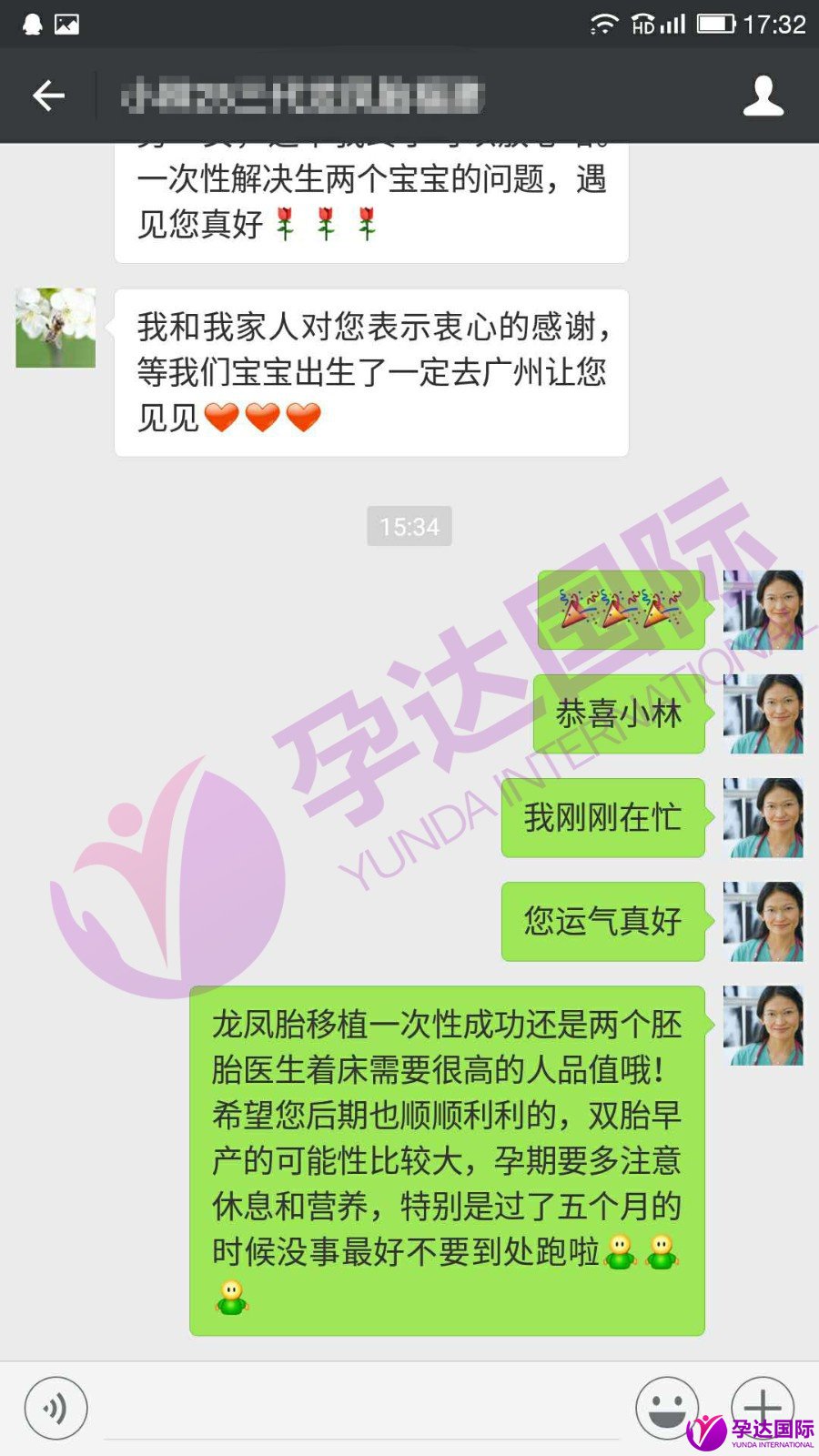
Task: Tap the sender avatar beside 恭喜小林
Action: (763, 714)
